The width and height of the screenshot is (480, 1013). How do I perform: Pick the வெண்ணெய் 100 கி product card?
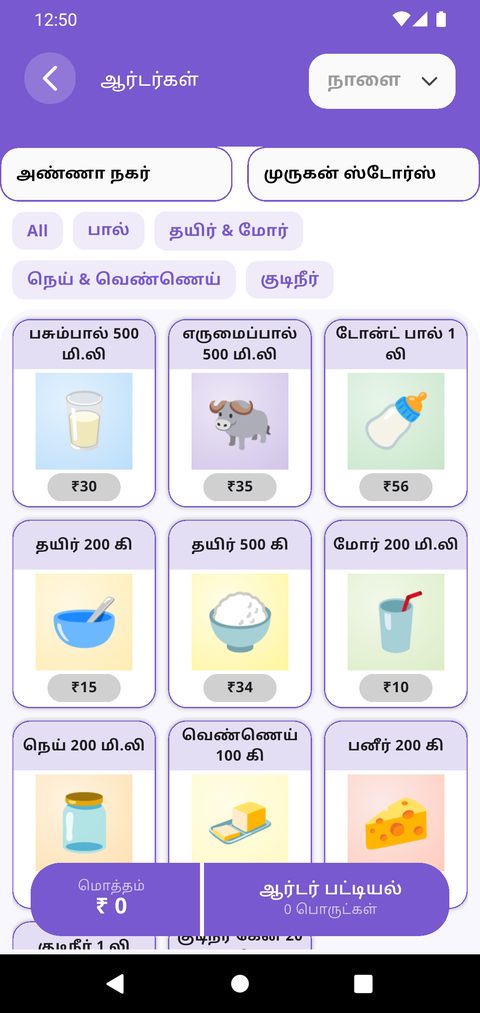pyautogui.click(x=240, y=791)
